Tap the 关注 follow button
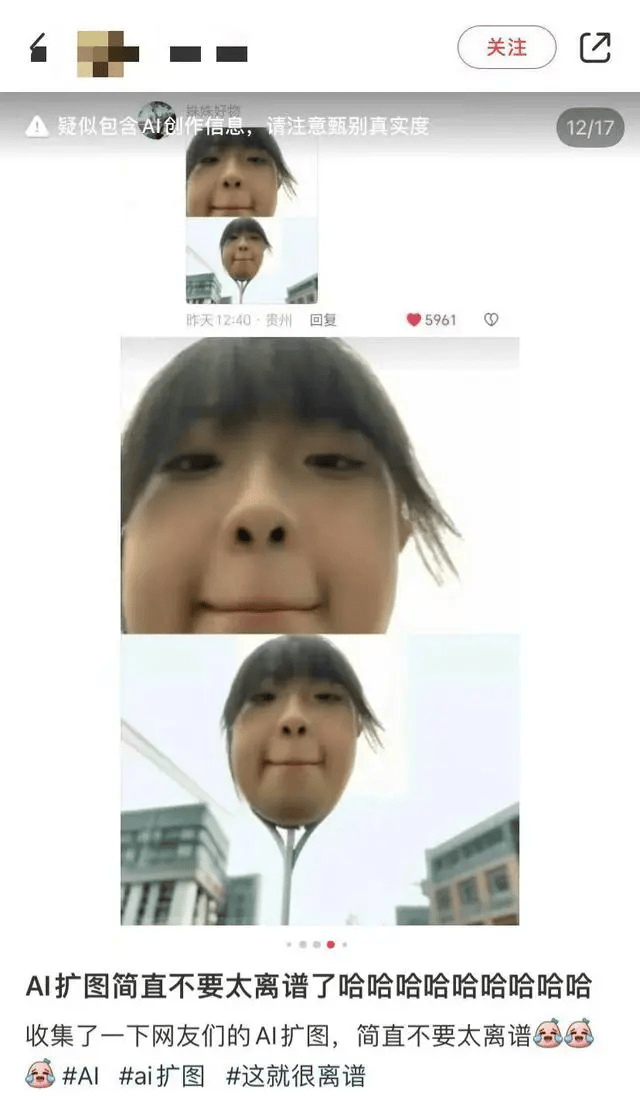The height and width of the screenshot is (1101, 640). (506, 47)
